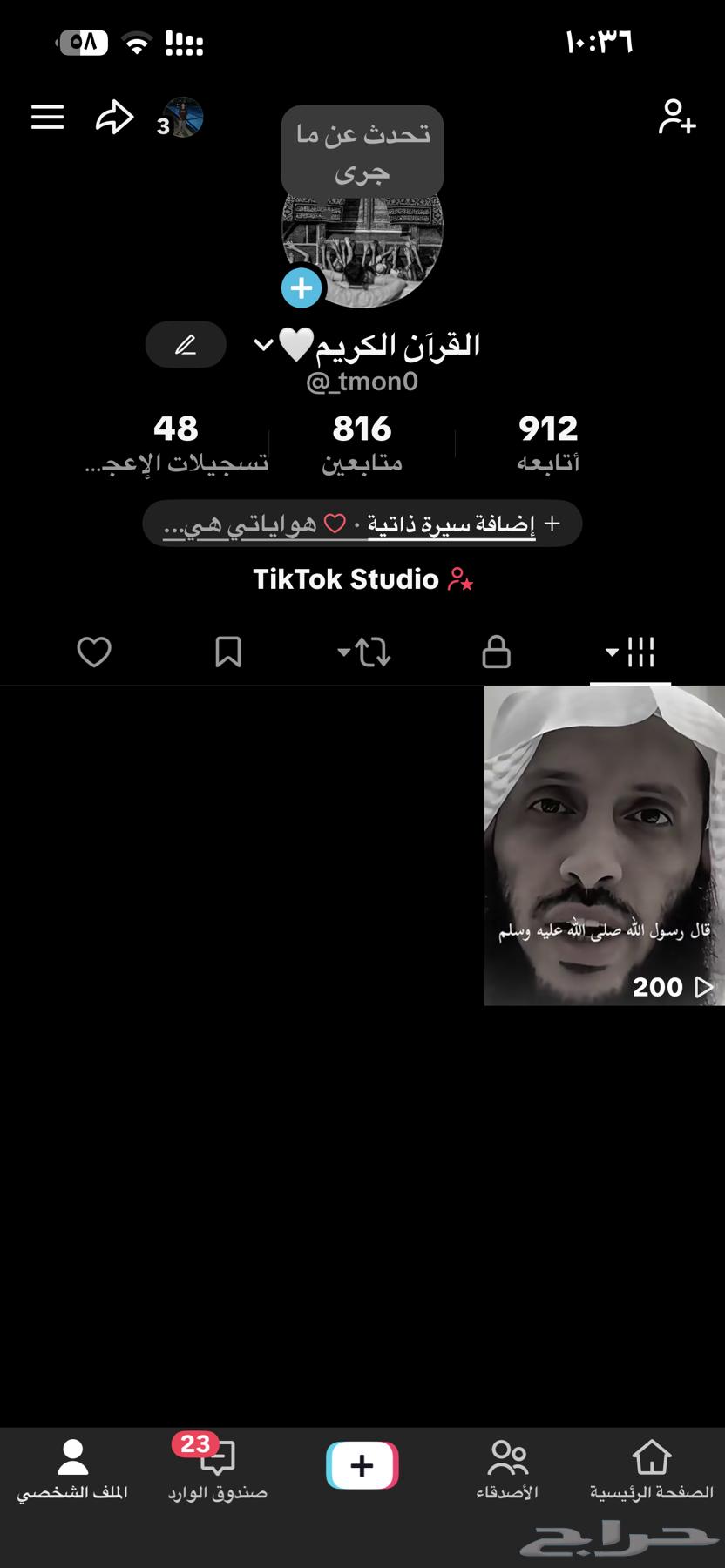Go to the الصفحة الرئيسية home tab
The image size is (725, 1568).
click(652, 1465)
